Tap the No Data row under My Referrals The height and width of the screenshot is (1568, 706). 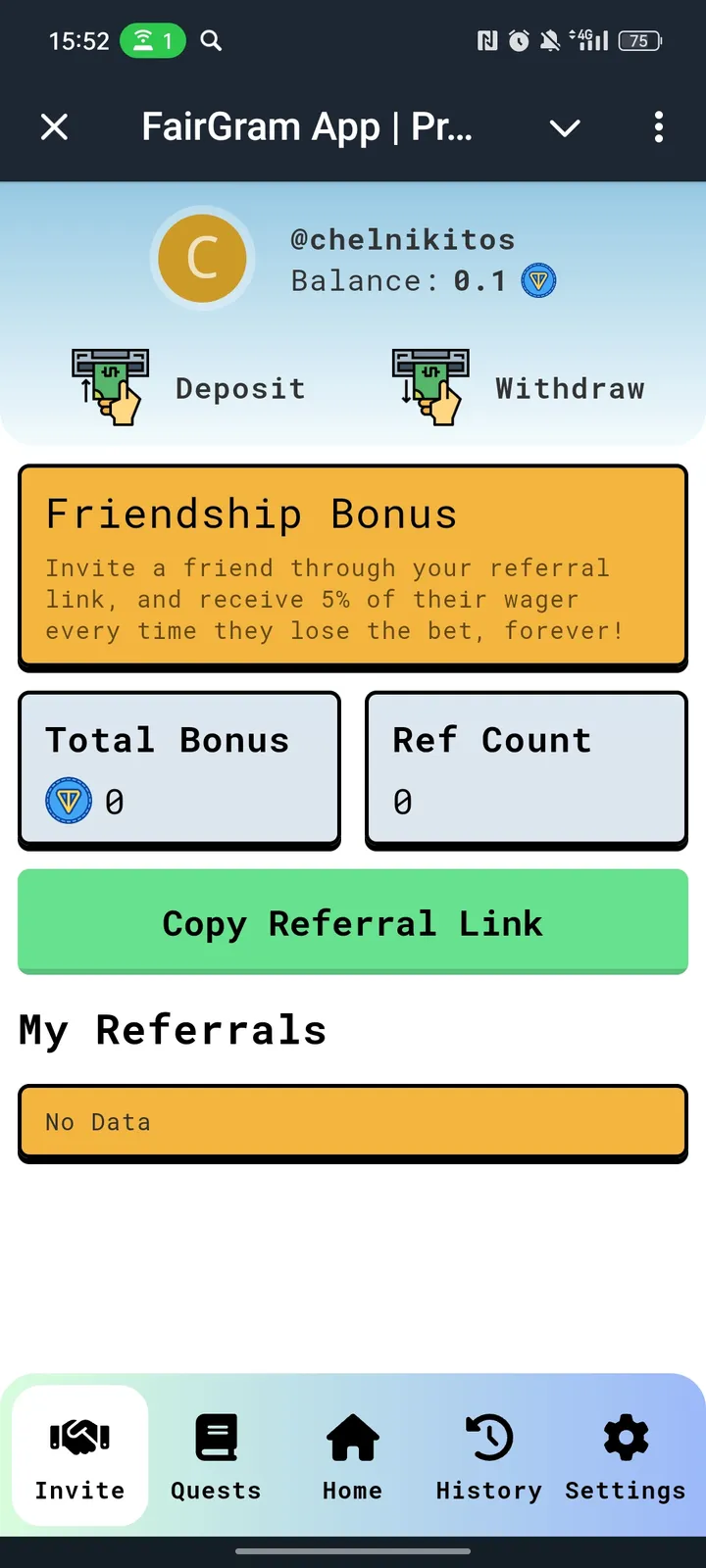(352, 1122)
